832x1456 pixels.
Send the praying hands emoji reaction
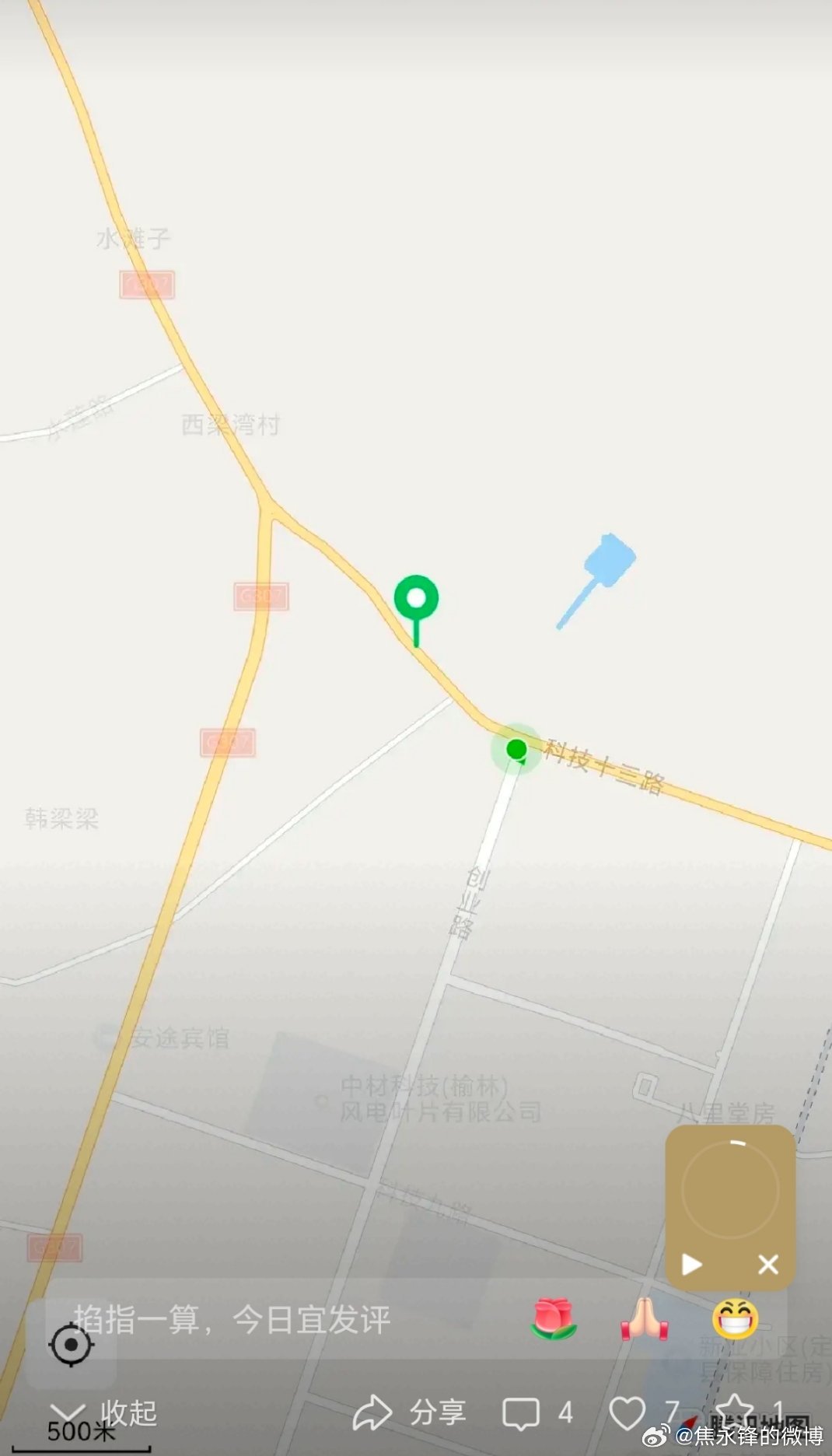[645, 1319]
